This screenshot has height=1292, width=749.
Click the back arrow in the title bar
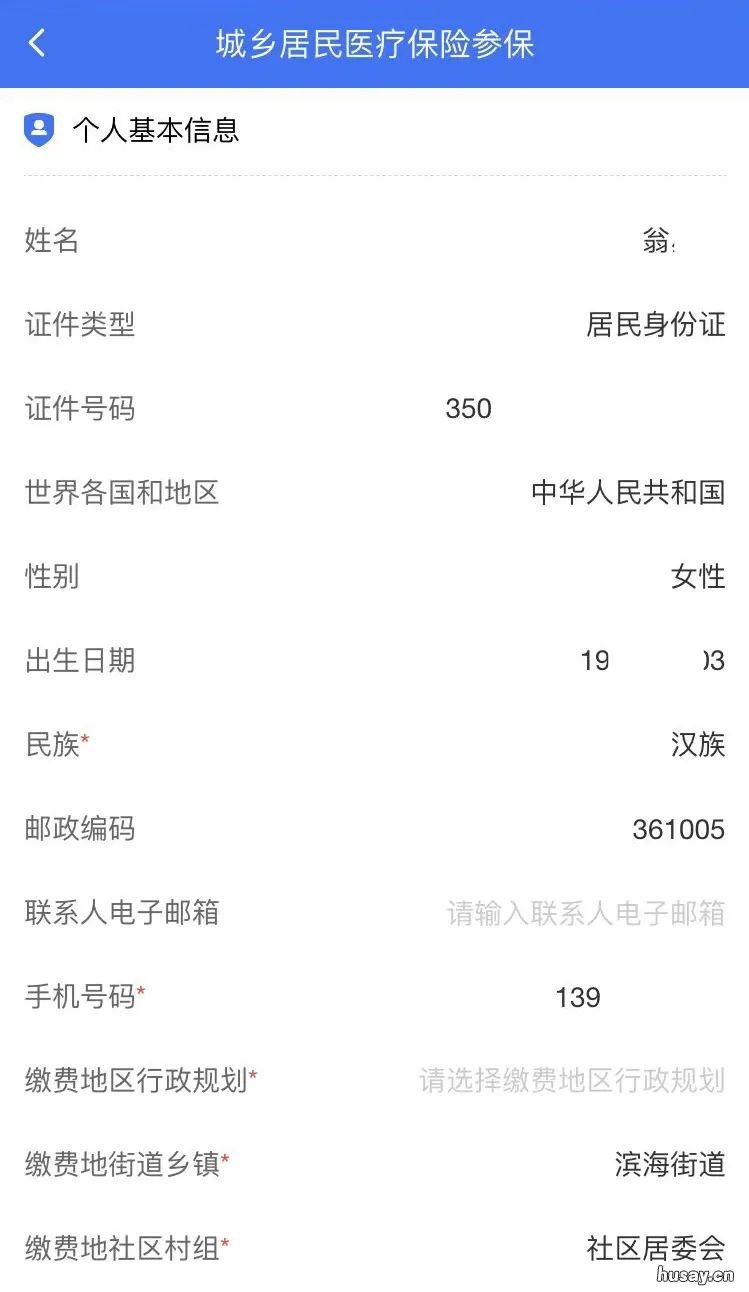(36, 44)
